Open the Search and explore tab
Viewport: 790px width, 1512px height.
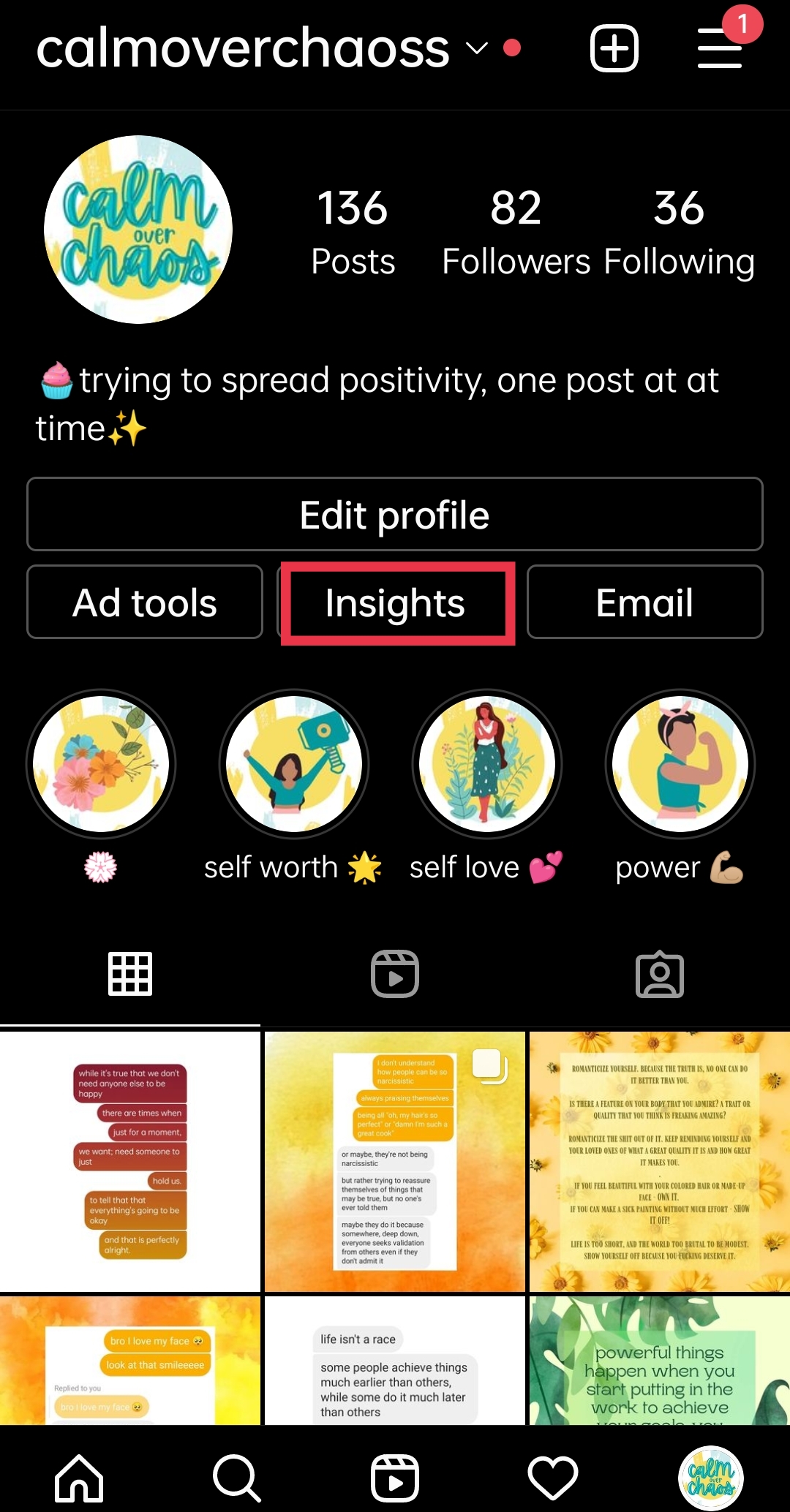click(236, 1478)
